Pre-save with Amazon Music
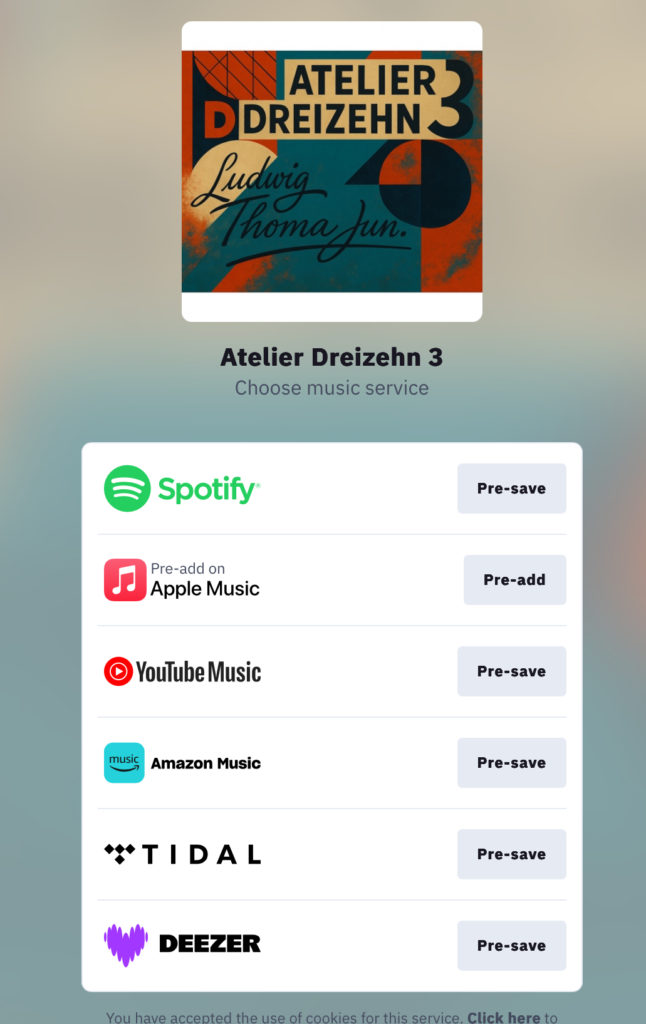The width and height of the screenshot is (646, 1024). tap(511, 763)
